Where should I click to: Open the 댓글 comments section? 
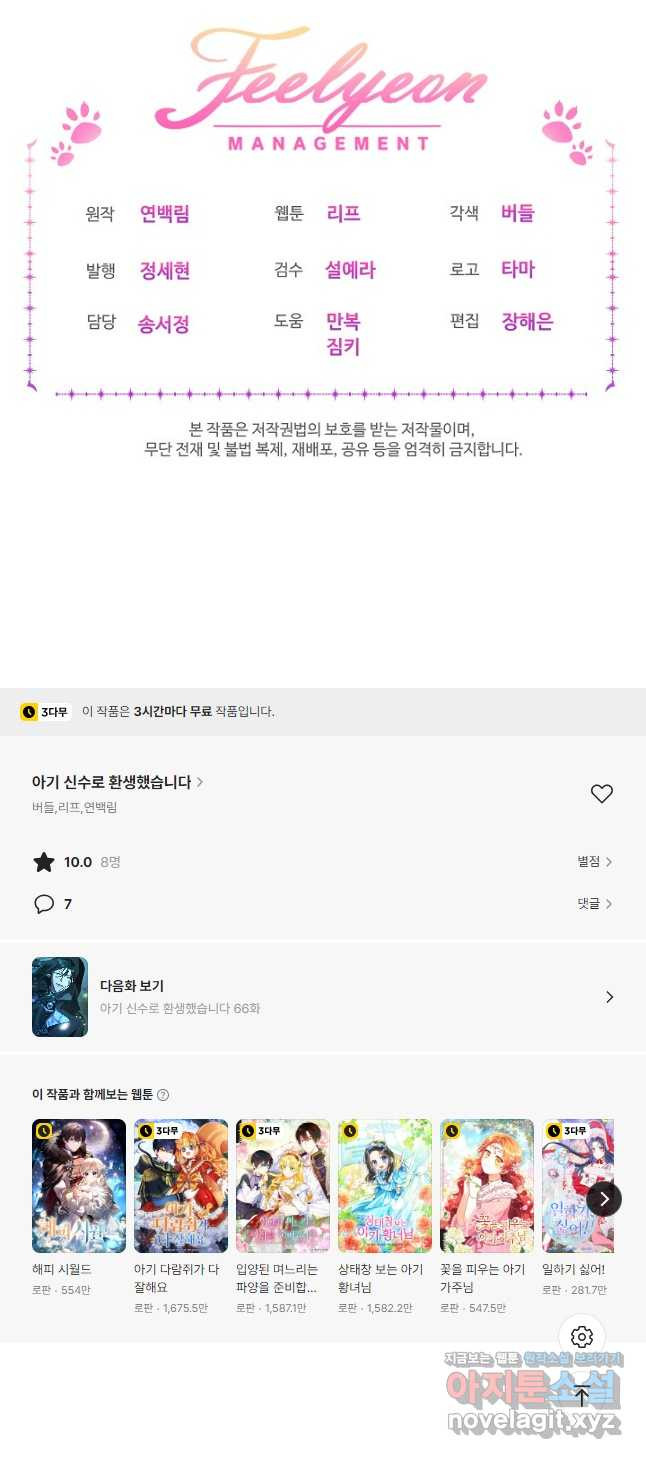(594, 903)
